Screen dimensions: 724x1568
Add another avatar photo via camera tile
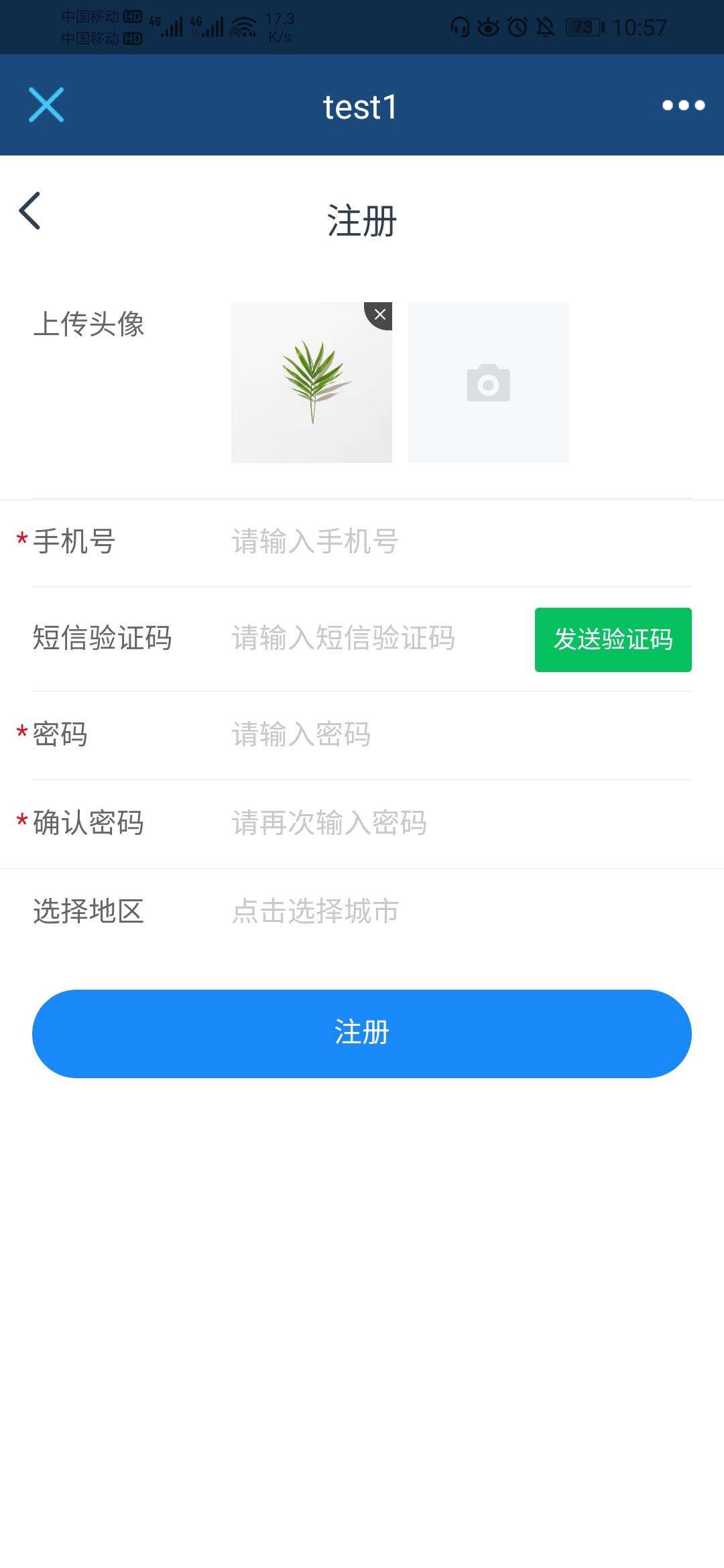(x=488, y=383)
